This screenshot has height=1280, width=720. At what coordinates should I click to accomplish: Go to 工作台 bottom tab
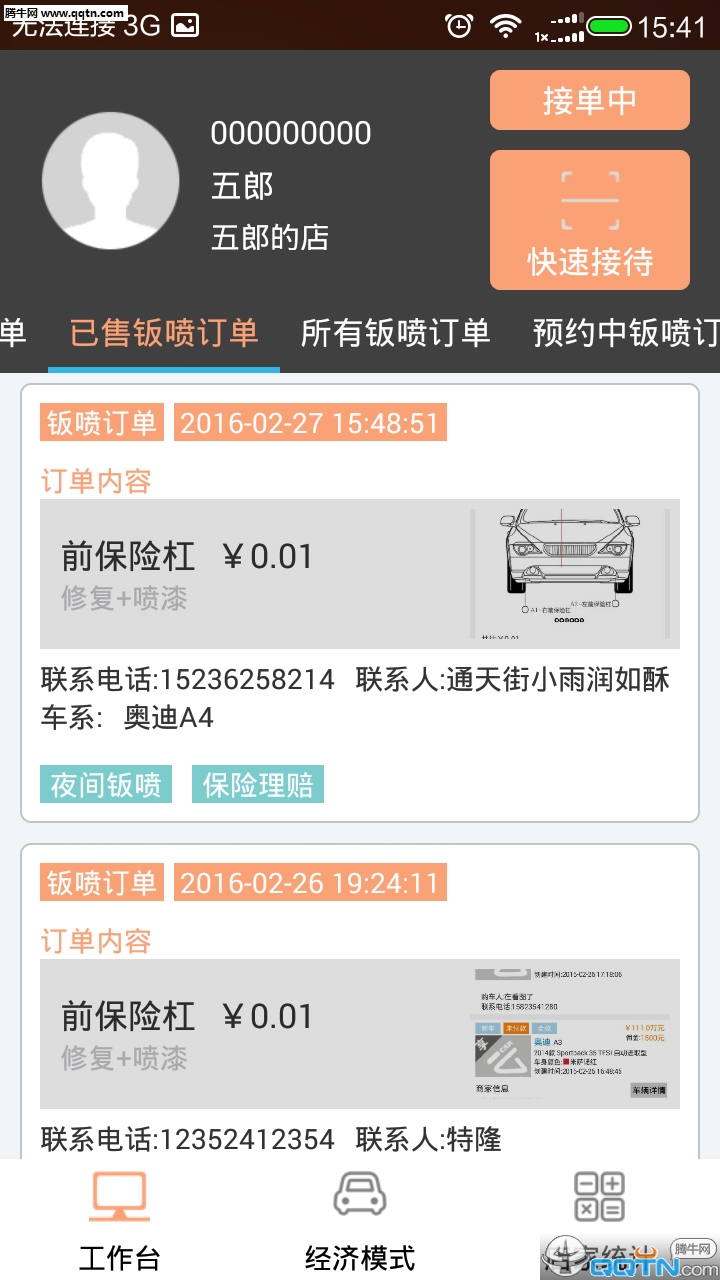(x=119, y=1220)
